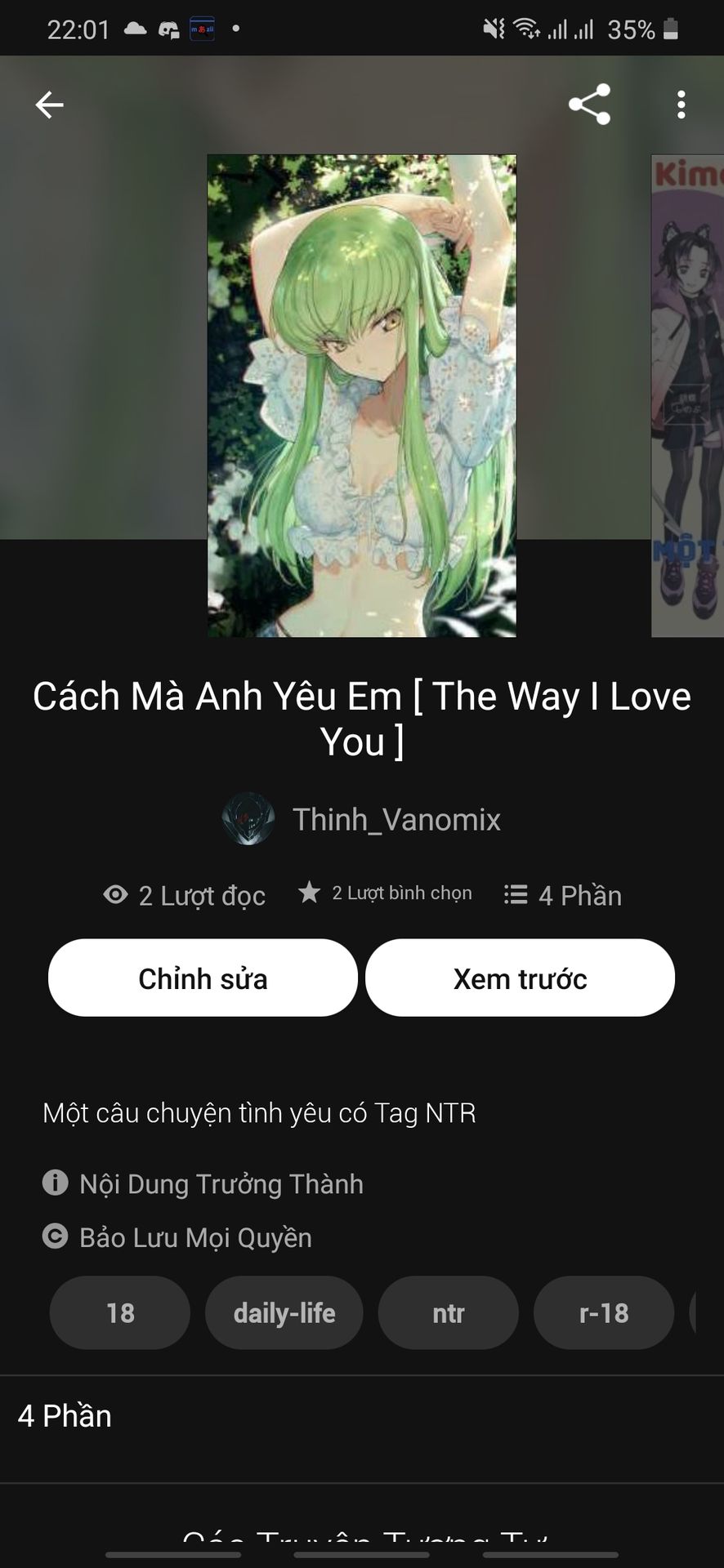Screen dimensions: 724x1568
Task: Open the 4 Phần chapter list
Action: [362, 1415]
